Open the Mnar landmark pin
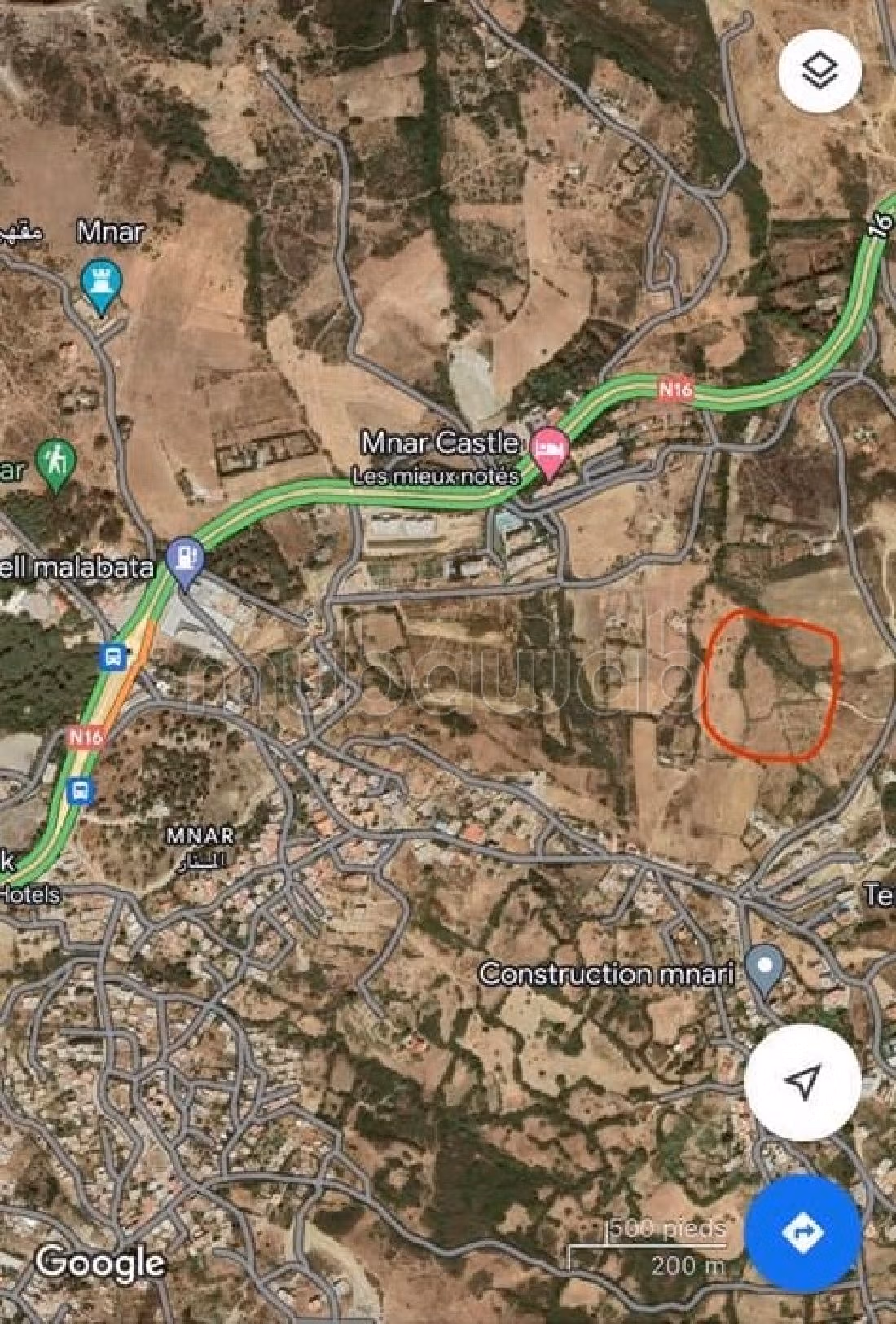 102,285
